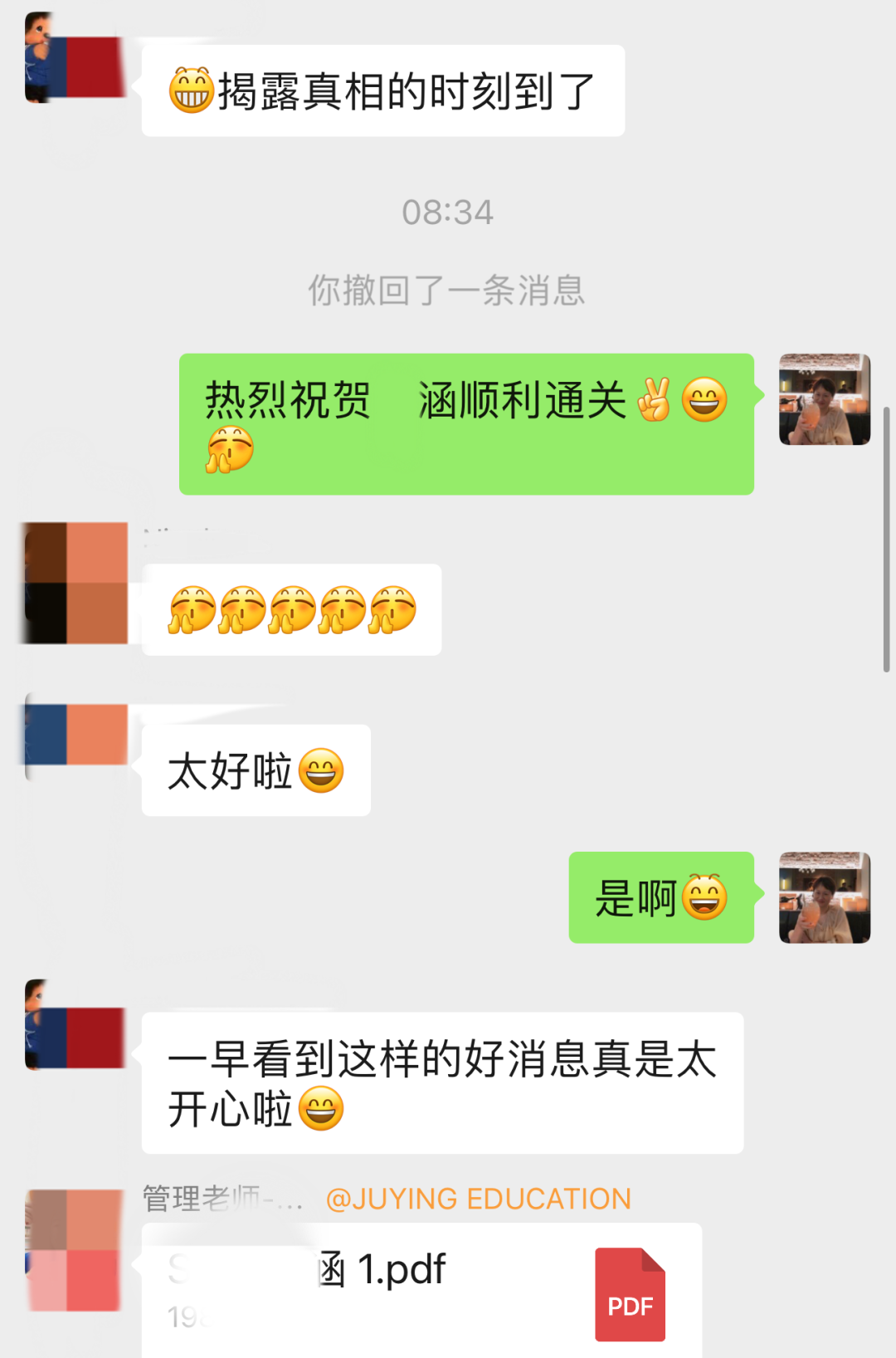Open 管理老师 avatar beside the PDF
This screenshot has width=896, height=1358.
(x=75, y=1249)
